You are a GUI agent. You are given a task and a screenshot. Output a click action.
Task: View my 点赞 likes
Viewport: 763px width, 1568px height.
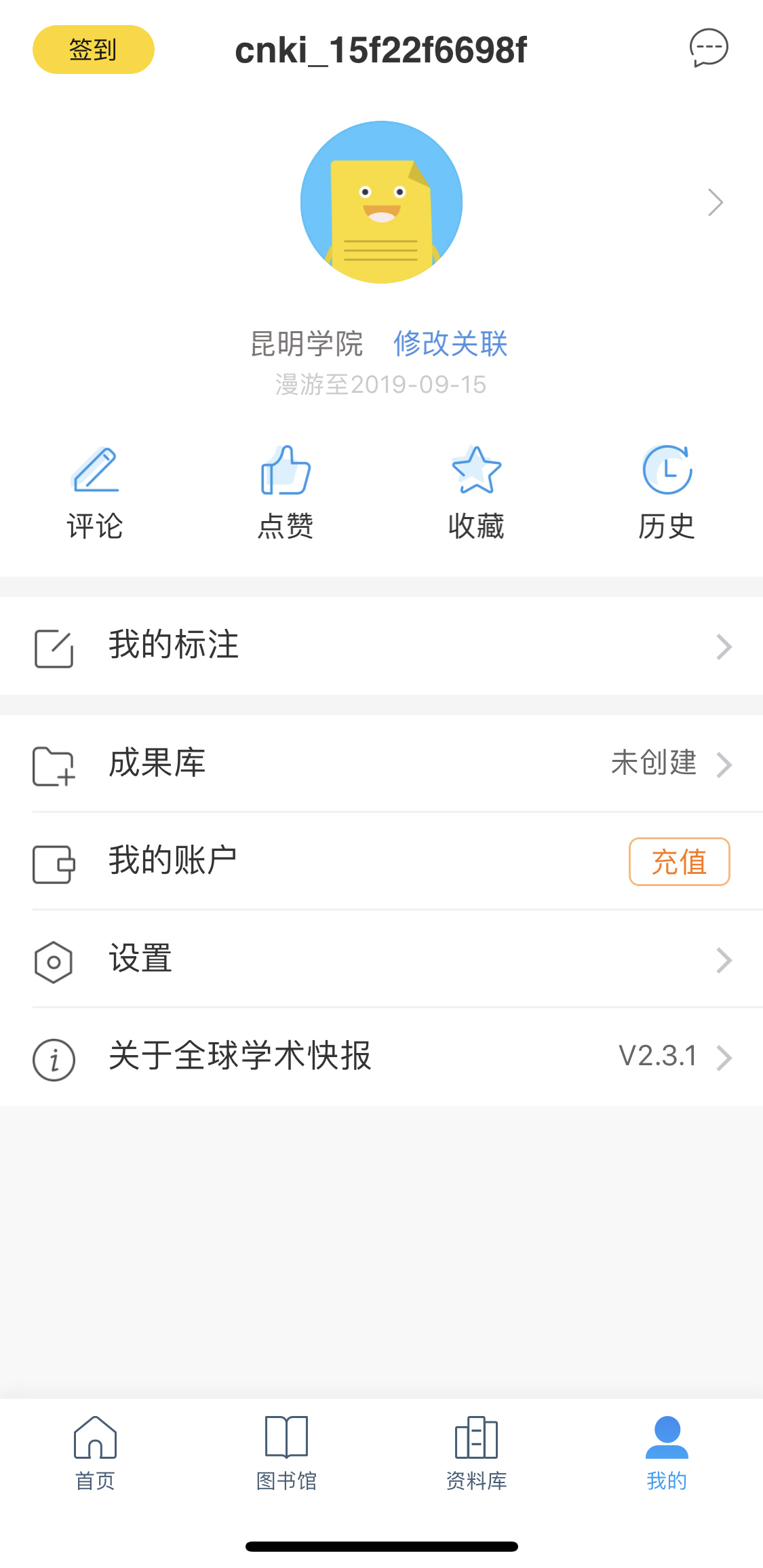tap(286, 493)
